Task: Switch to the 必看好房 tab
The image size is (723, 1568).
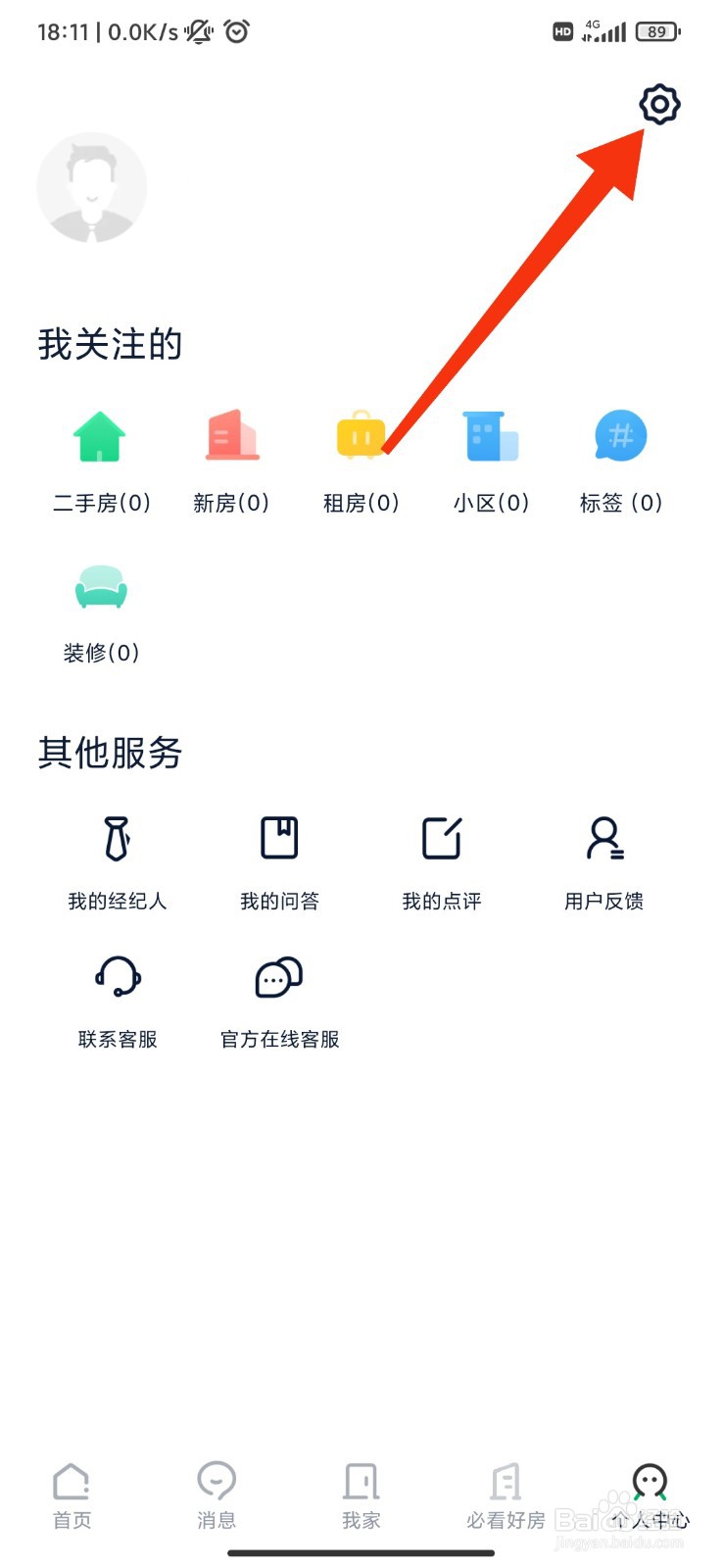Action: 506,1496
